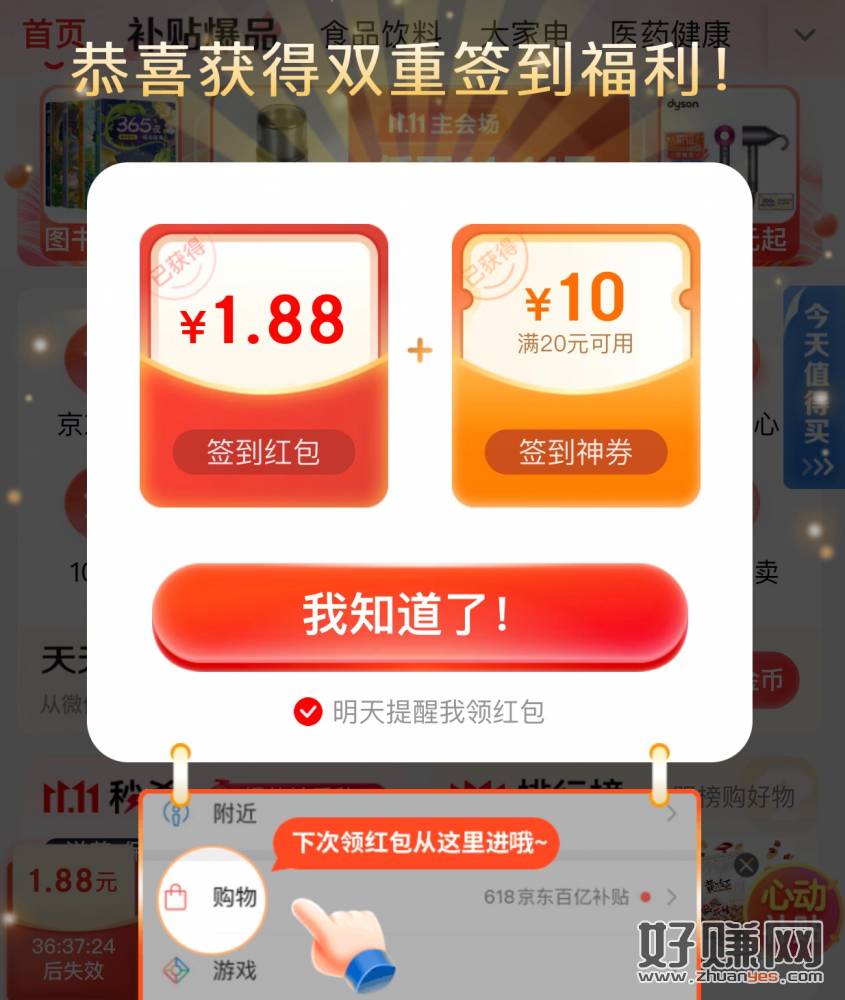Uncheck 明天提醒我领红包 reminder
Screen dimensions: 845x1000
[308, 712]
